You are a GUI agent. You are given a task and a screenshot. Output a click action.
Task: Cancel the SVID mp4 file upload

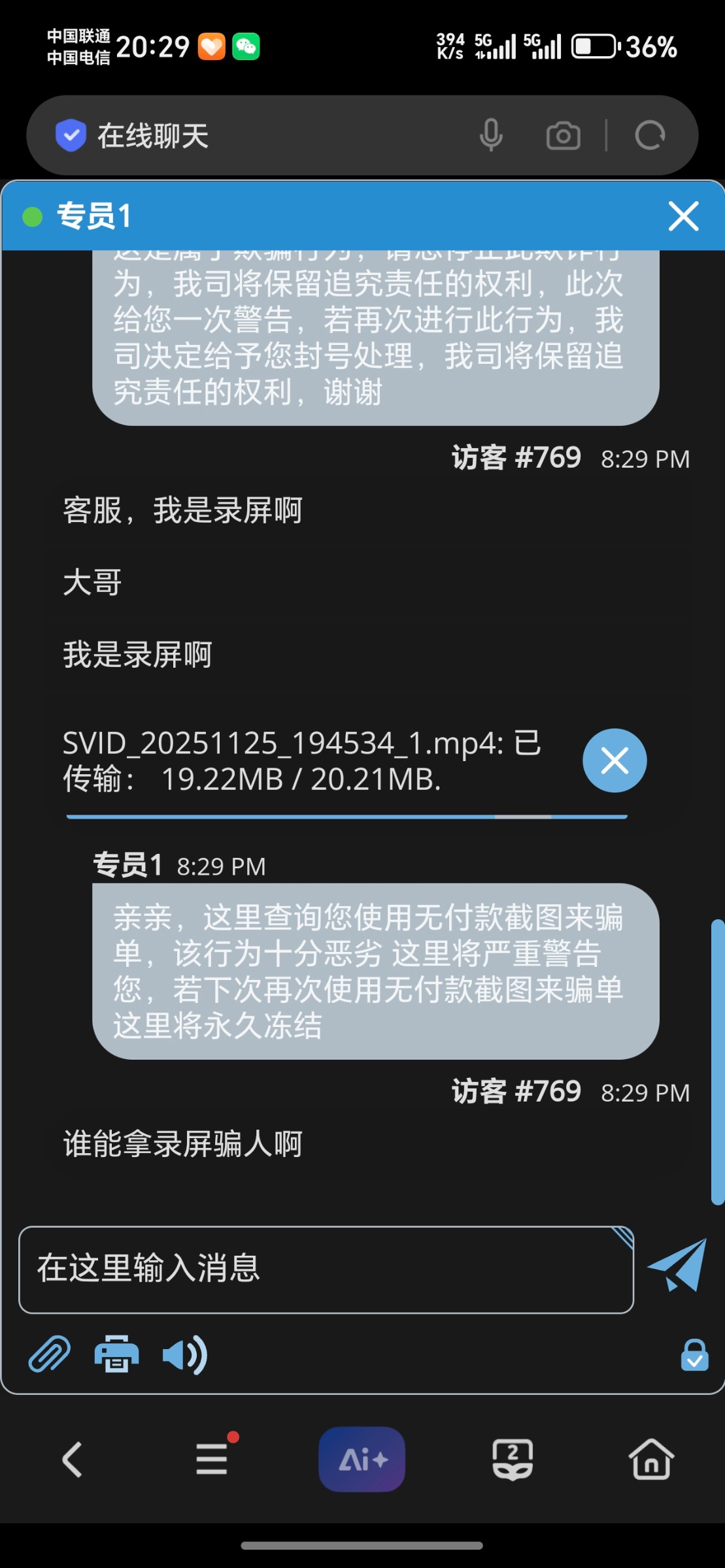click(615, 760)
